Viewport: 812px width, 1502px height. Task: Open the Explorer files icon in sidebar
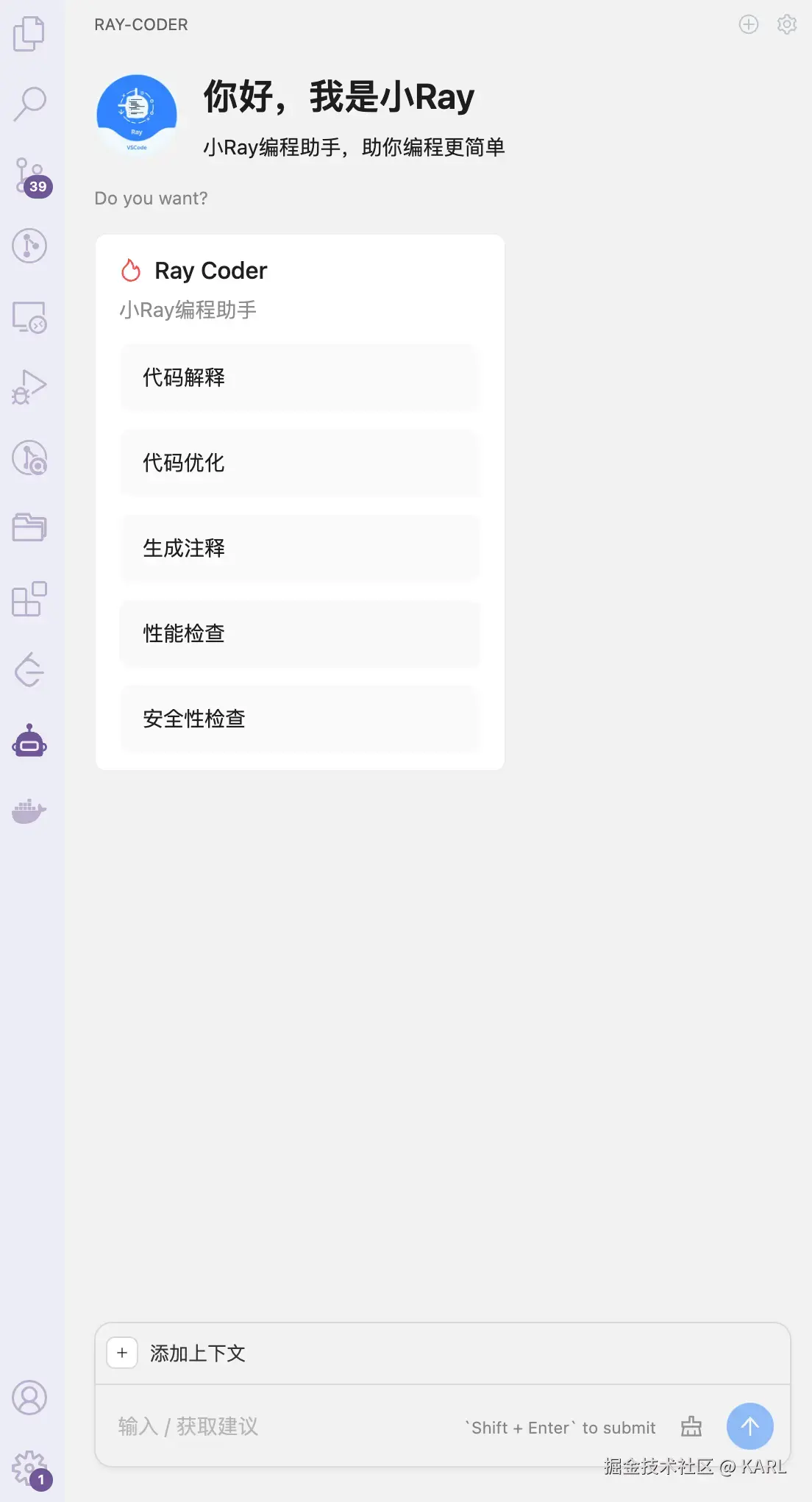tap(29, 34)
